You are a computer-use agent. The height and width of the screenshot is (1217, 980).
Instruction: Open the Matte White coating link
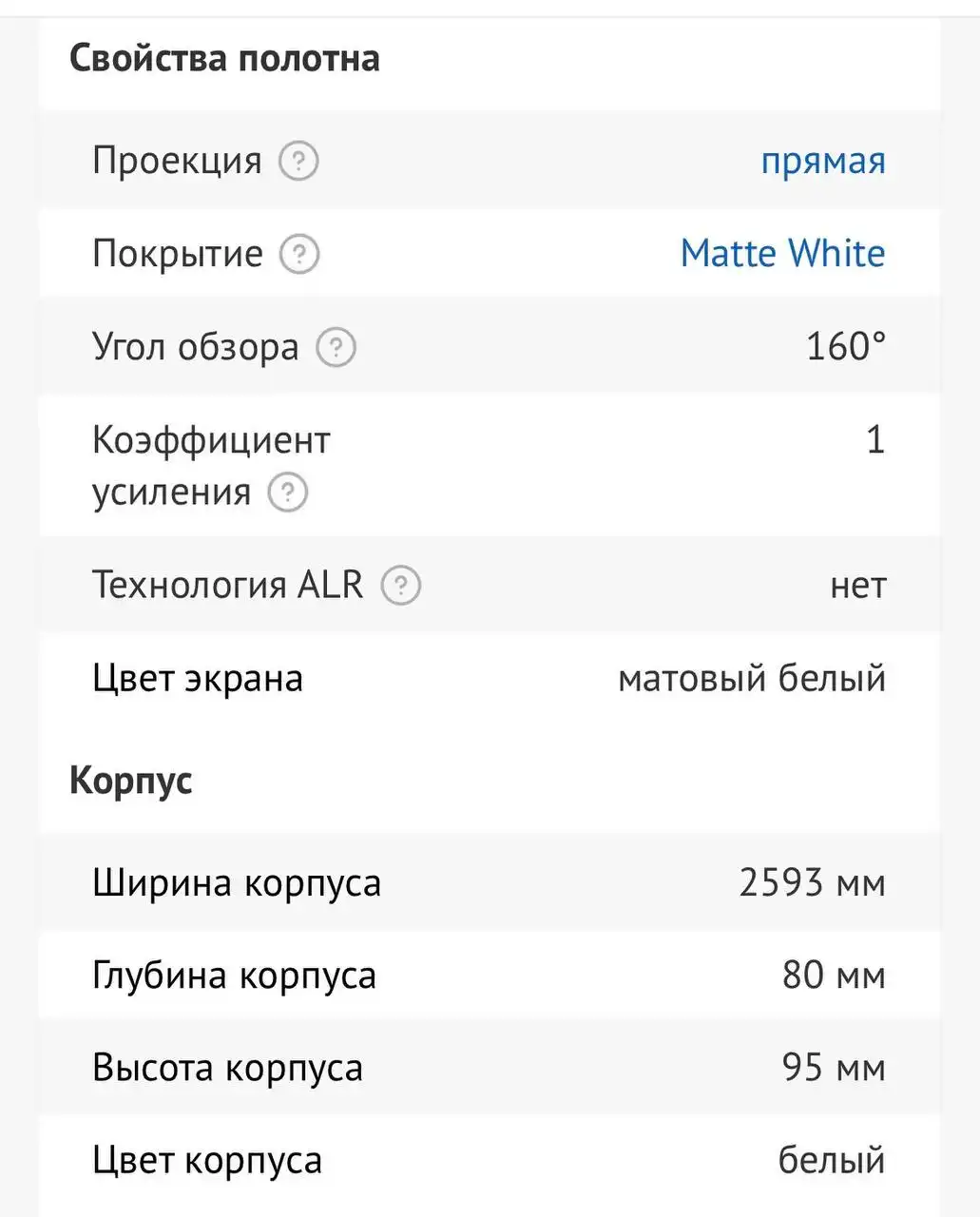(781, 254)
